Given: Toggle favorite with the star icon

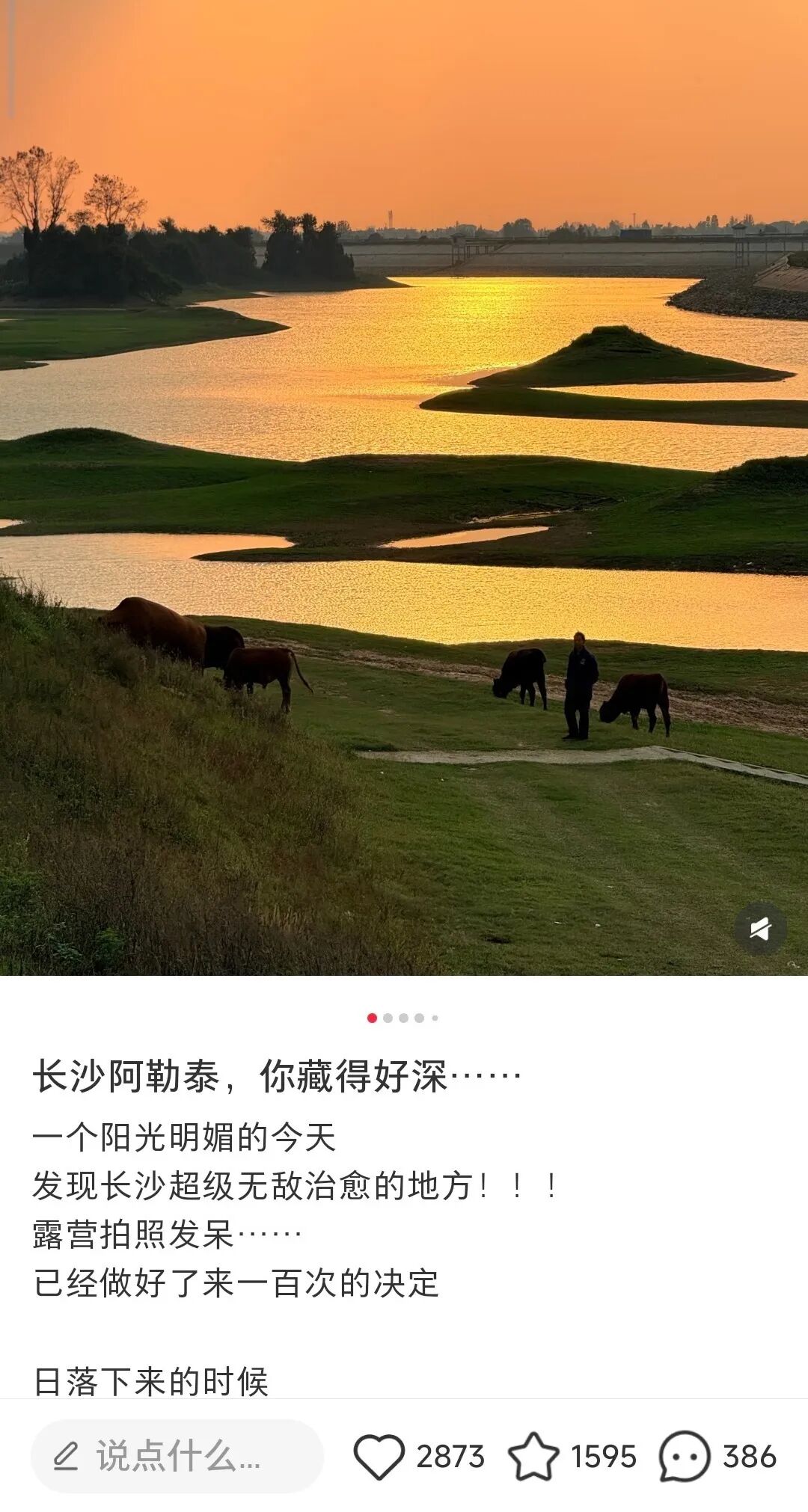Looking at the screenshot, I should pyautogui.click(x=533, y=1457).
